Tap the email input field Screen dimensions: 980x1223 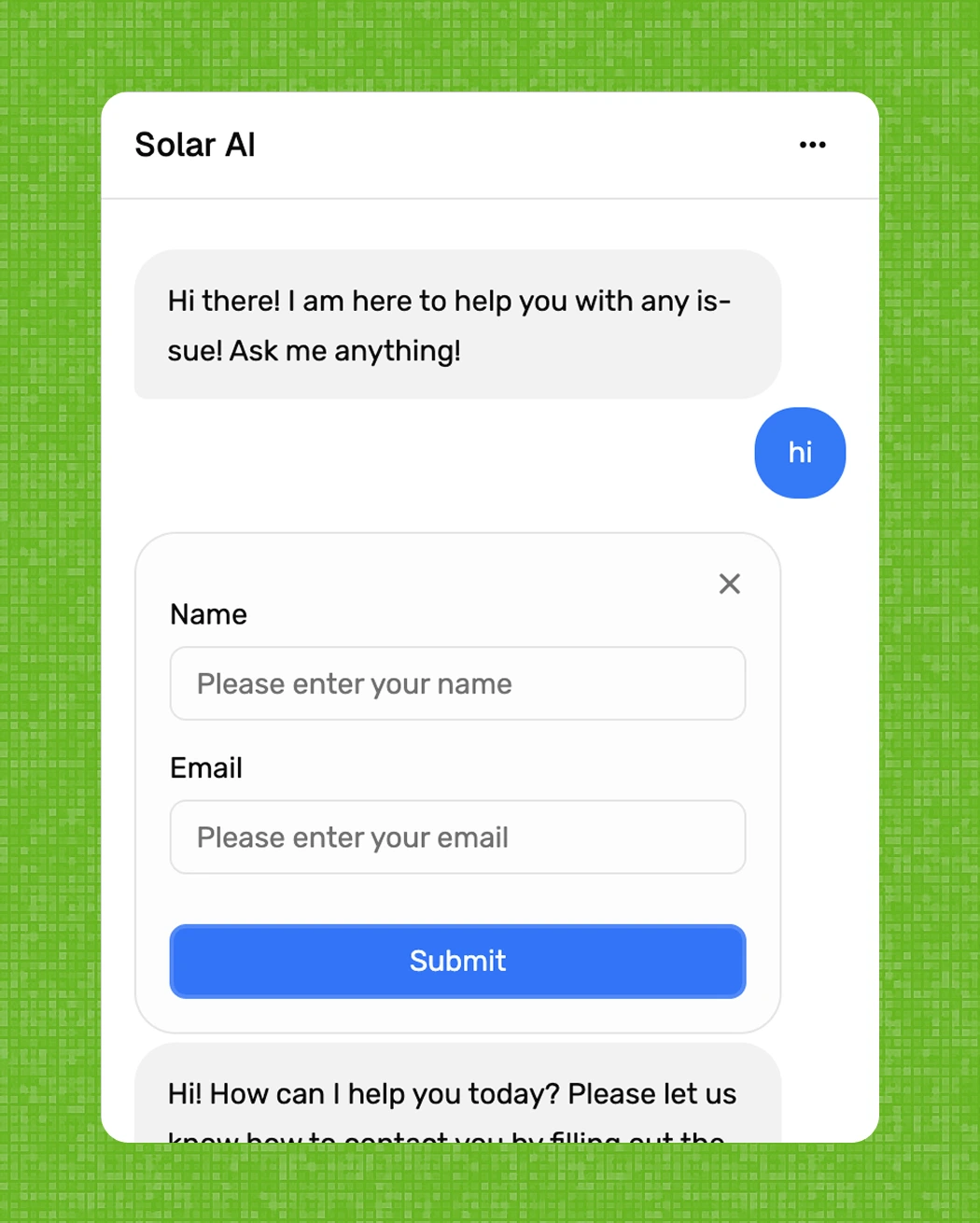[457, 836]
